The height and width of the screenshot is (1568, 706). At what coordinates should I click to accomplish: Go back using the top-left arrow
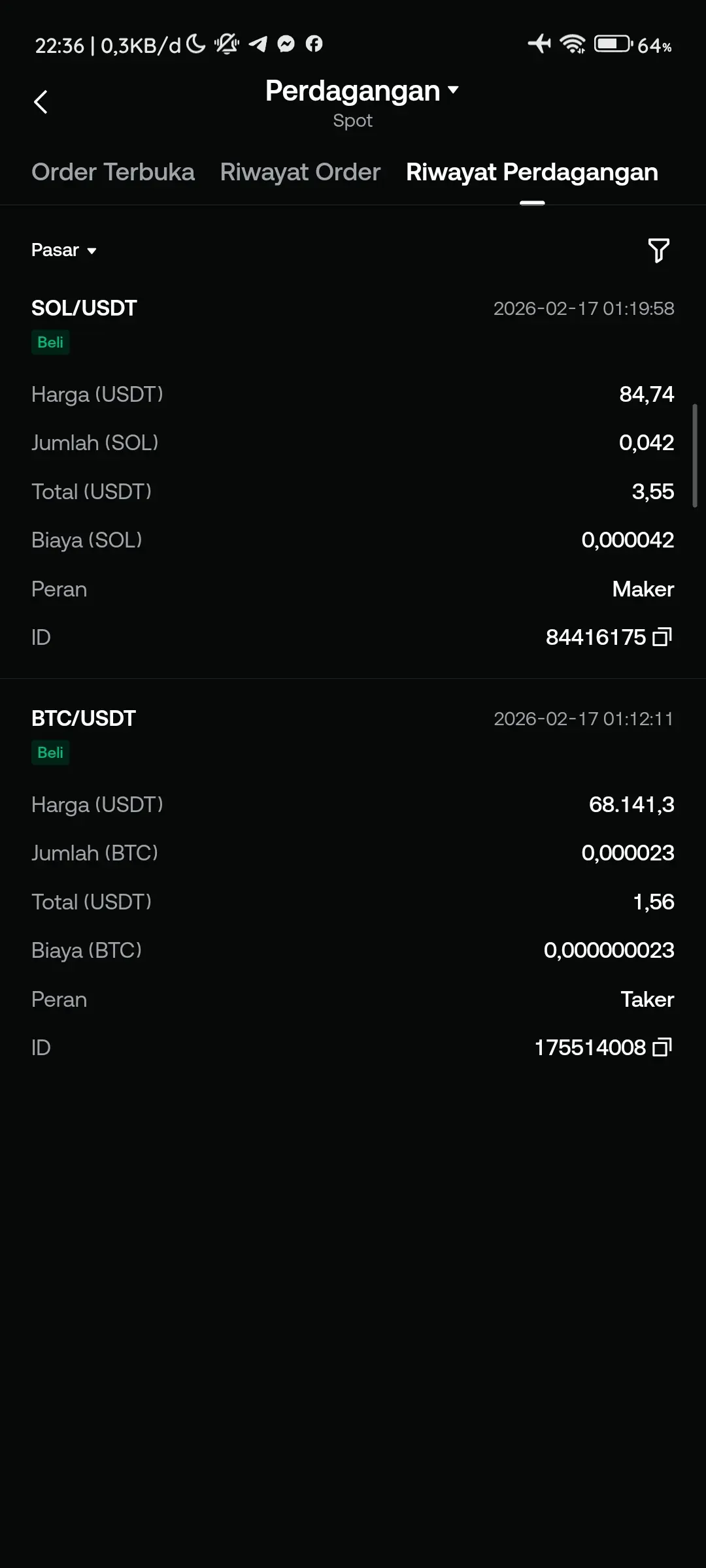41,102
